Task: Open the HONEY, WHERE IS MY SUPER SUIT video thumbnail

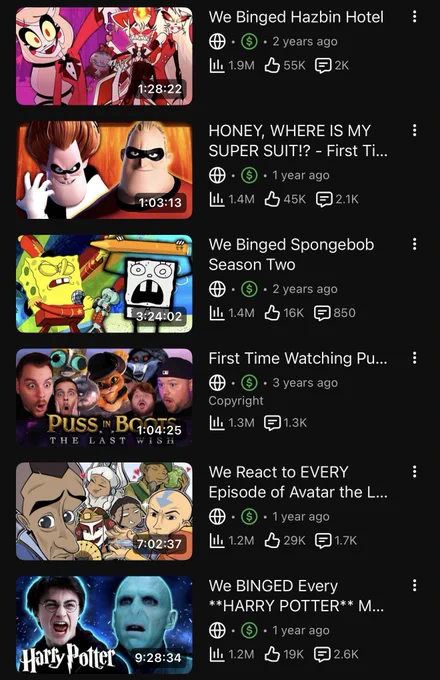Action: coord(104,170)
